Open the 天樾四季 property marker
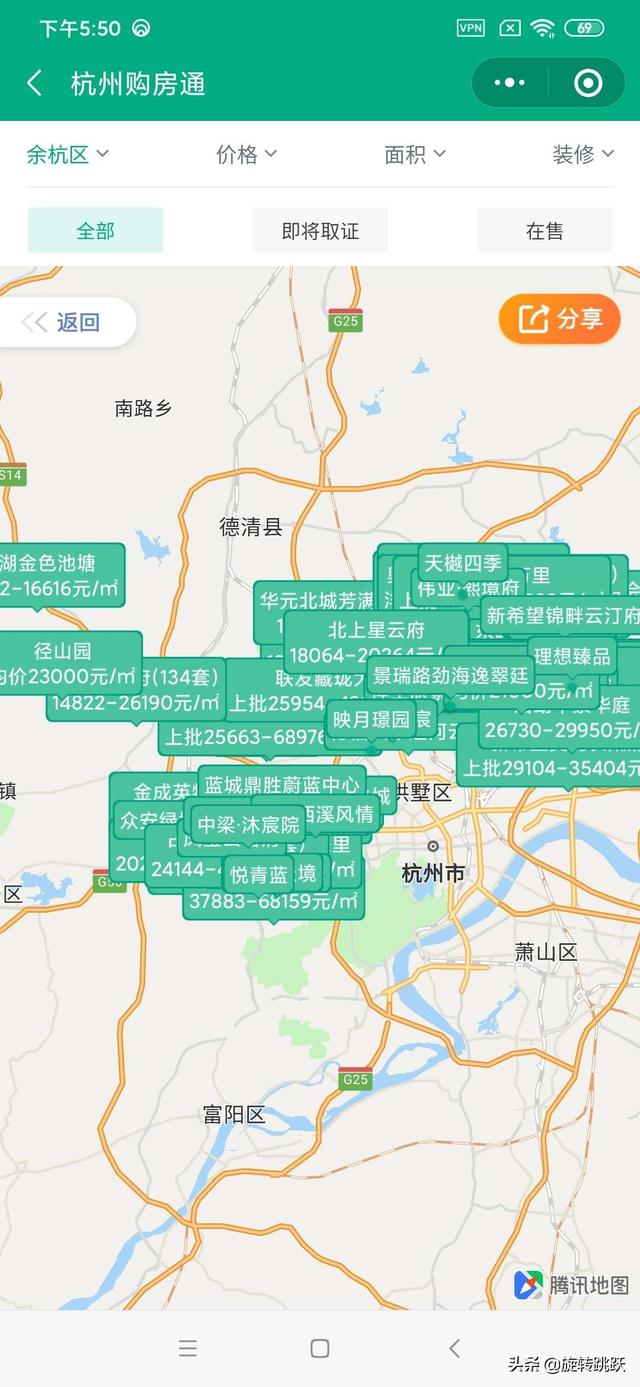 pos(462,562)
